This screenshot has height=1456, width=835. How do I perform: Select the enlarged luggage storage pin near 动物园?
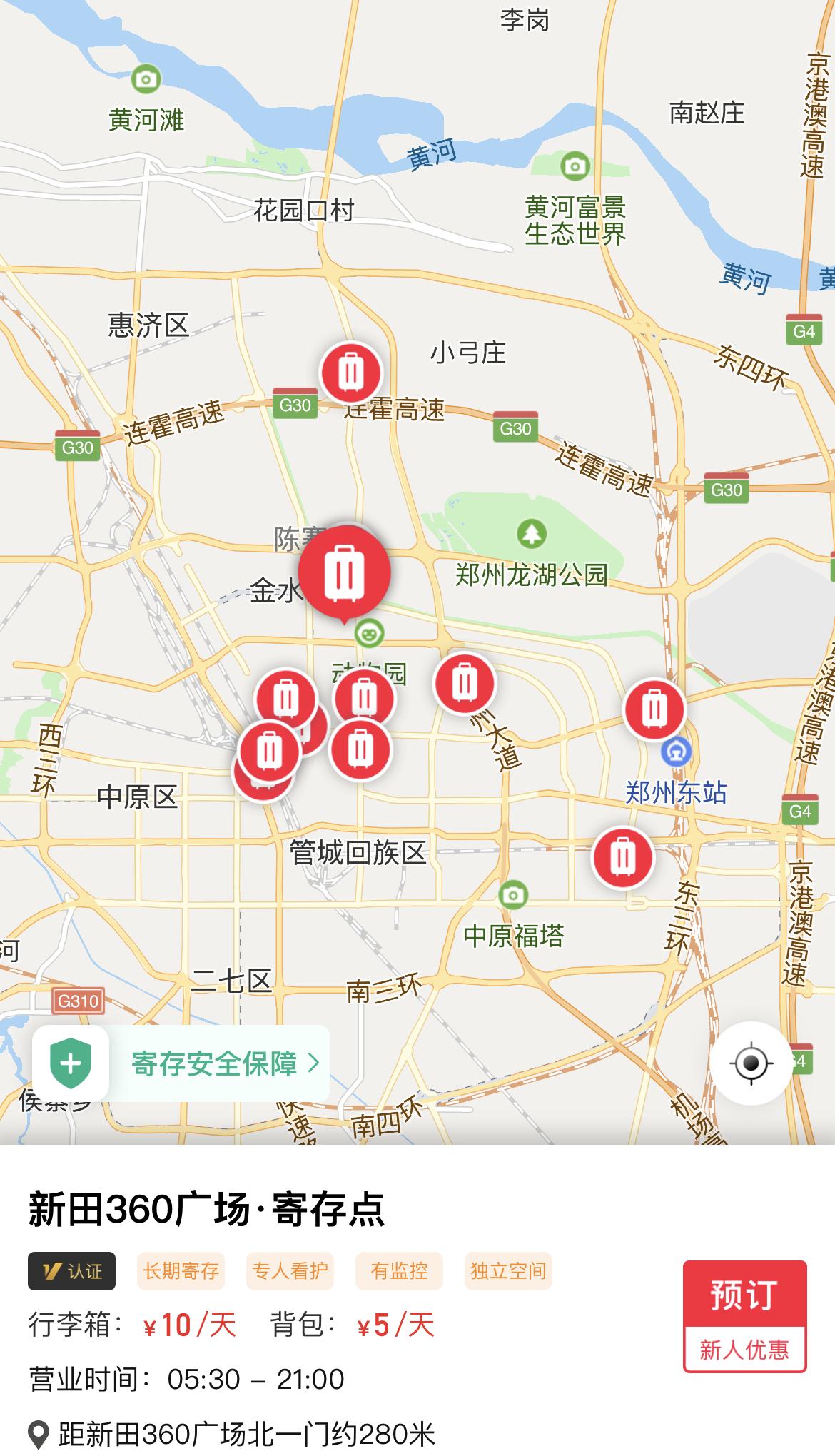tap(345, 567)
